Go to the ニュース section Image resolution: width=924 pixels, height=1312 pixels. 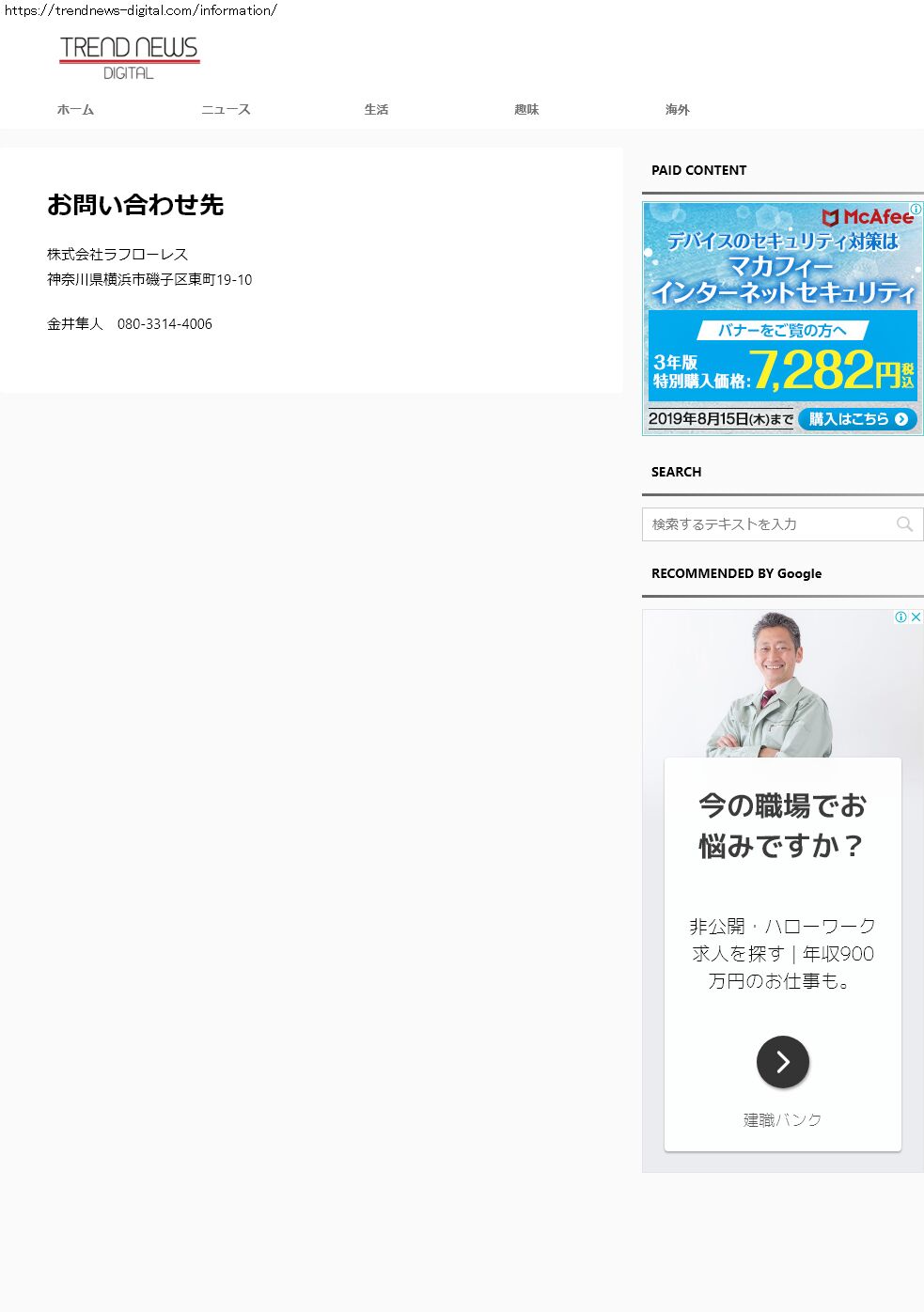[x=226, y=110]
